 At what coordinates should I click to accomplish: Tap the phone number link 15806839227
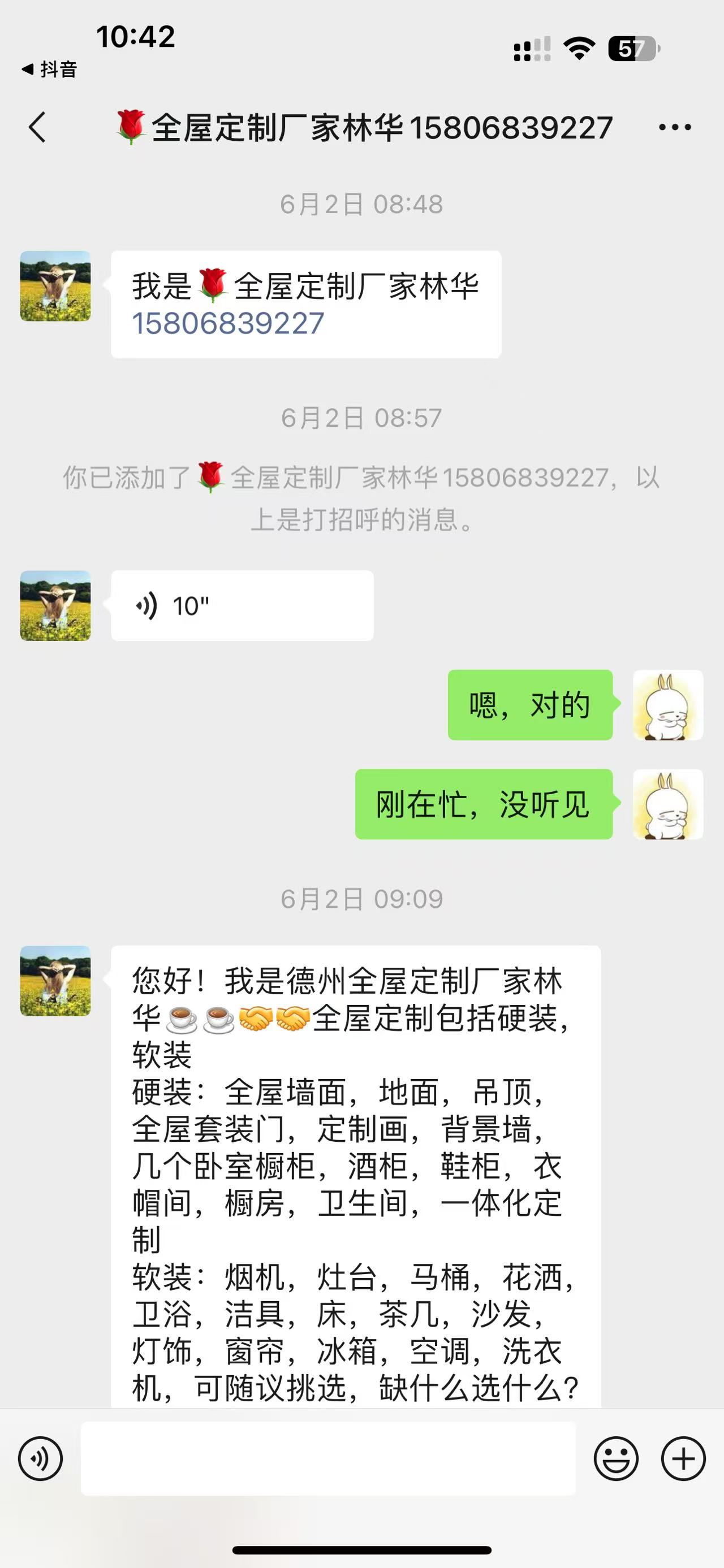(229, 323)
